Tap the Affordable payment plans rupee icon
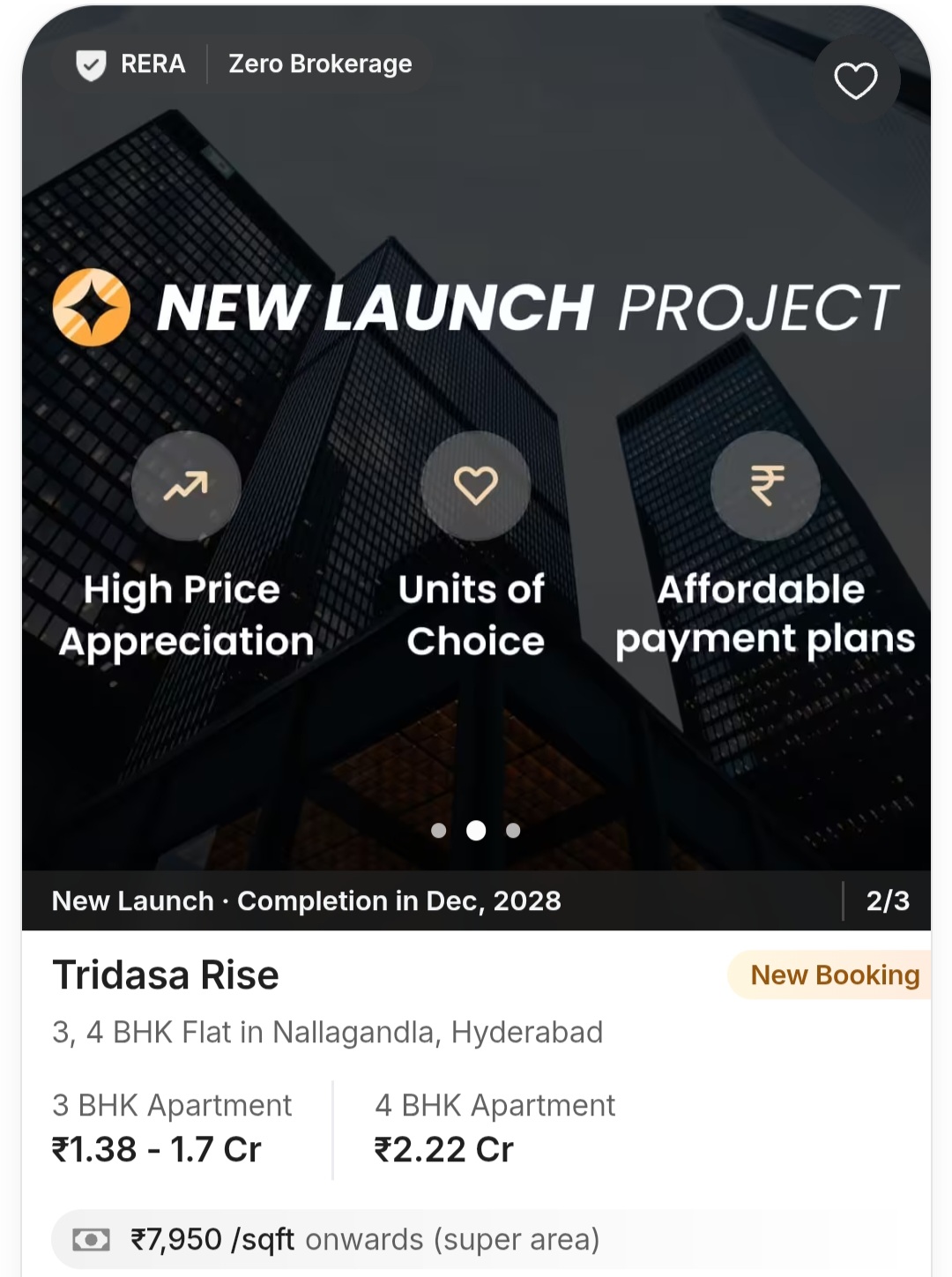Screen dimensions: 952x1277 pyautogui.click(x=764, y=485)
